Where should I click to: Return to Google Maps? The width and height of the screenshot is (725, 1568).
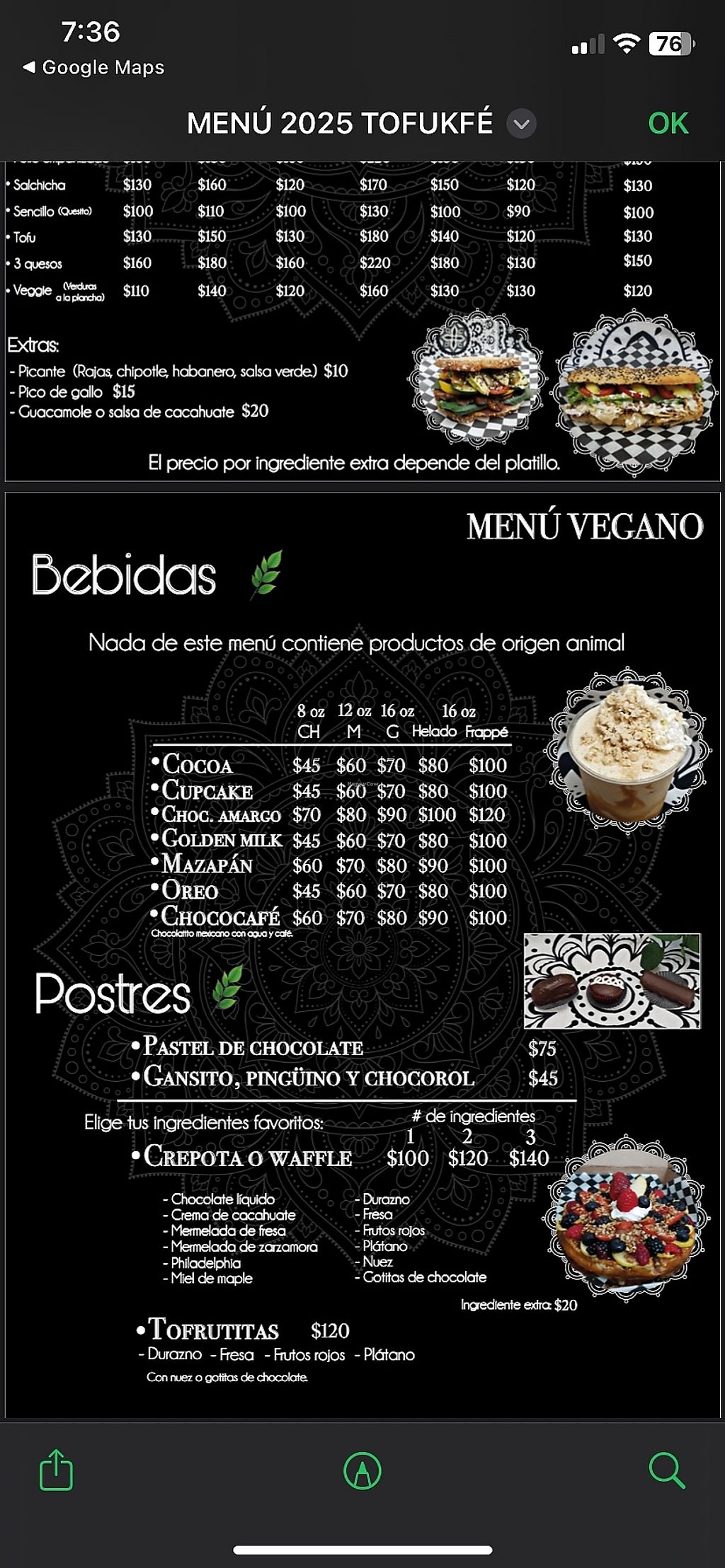(93, 67)
